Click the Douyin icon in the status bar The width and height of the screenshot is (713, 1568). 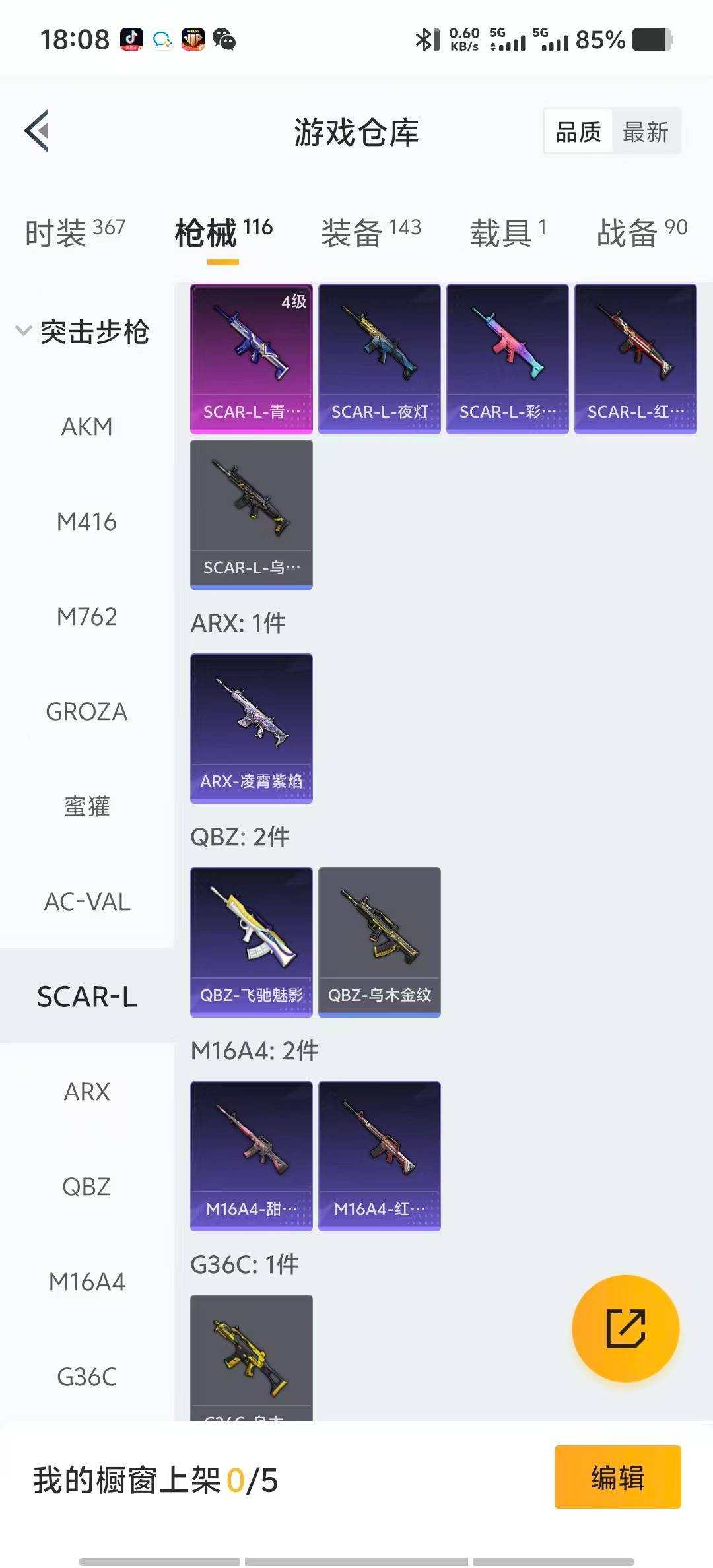point(132,40)
